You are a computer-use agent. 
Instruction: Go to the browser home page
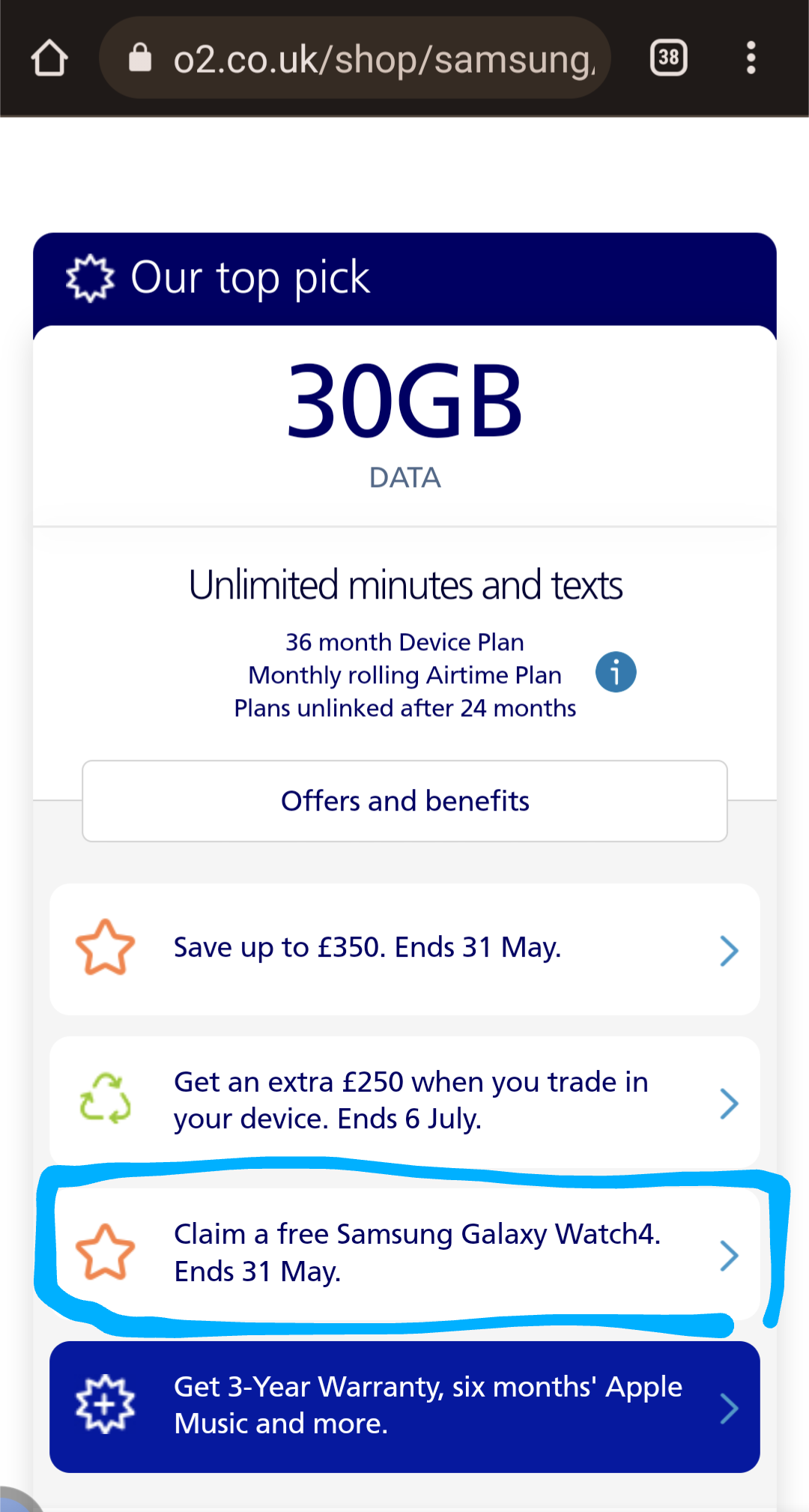[x=49, y=58]
